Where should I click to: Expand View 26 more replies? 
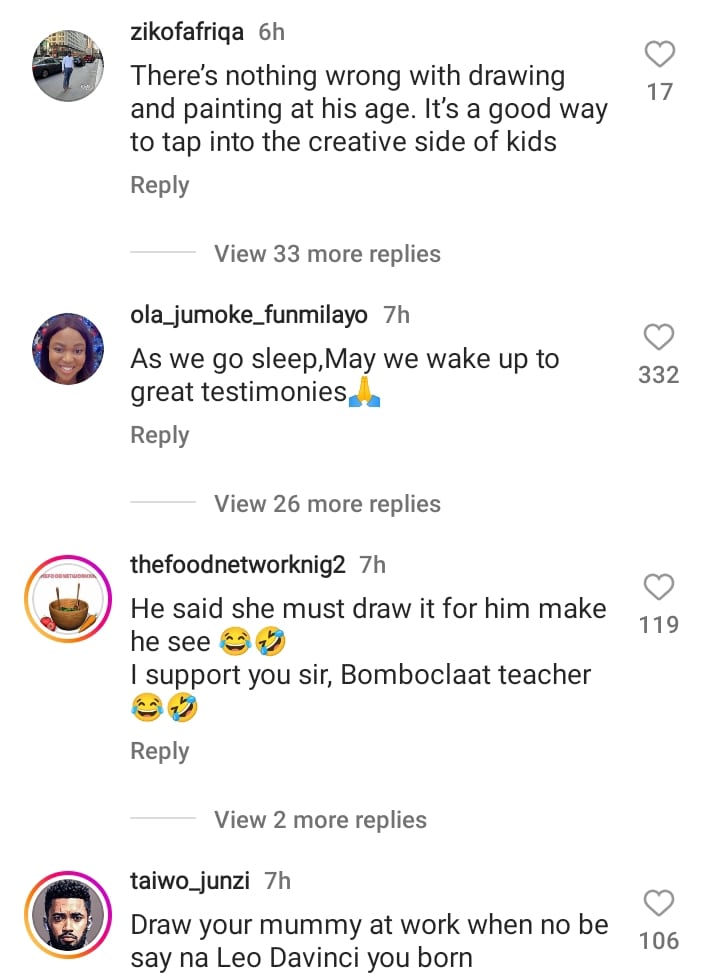click(x=327, y=504)
